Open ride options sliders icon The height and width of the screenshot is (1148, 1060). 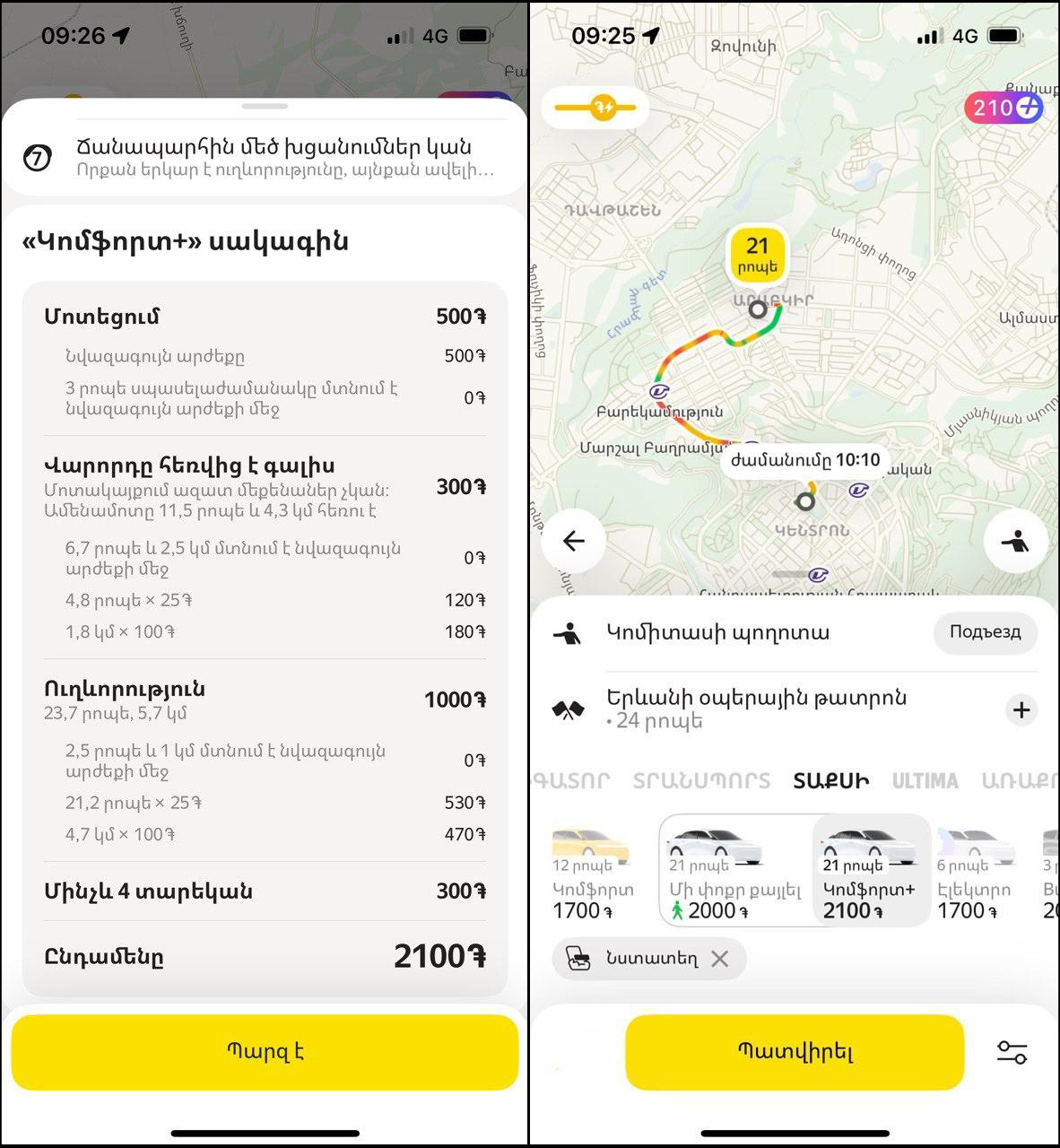(x=1012, y=1052)
